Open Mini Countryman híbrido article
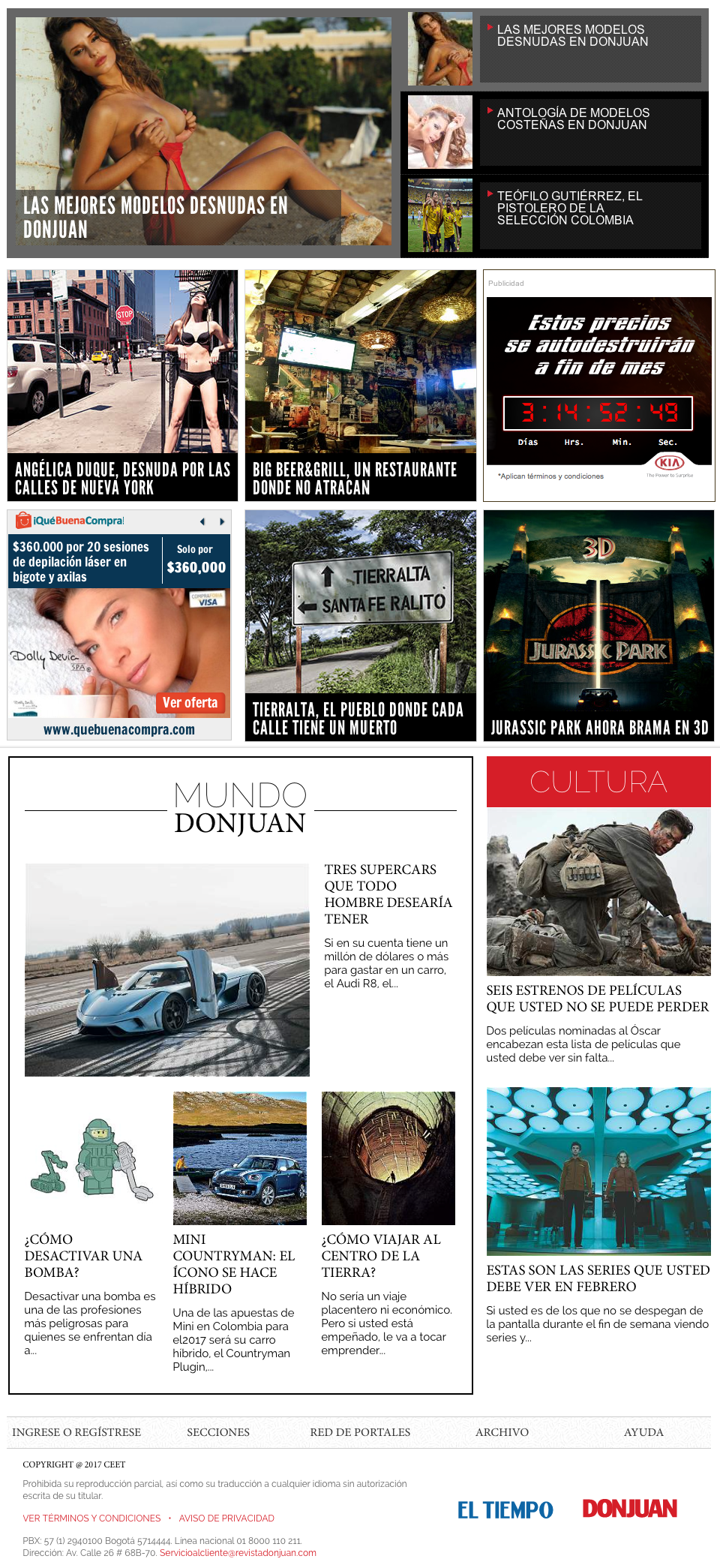 233,1263
